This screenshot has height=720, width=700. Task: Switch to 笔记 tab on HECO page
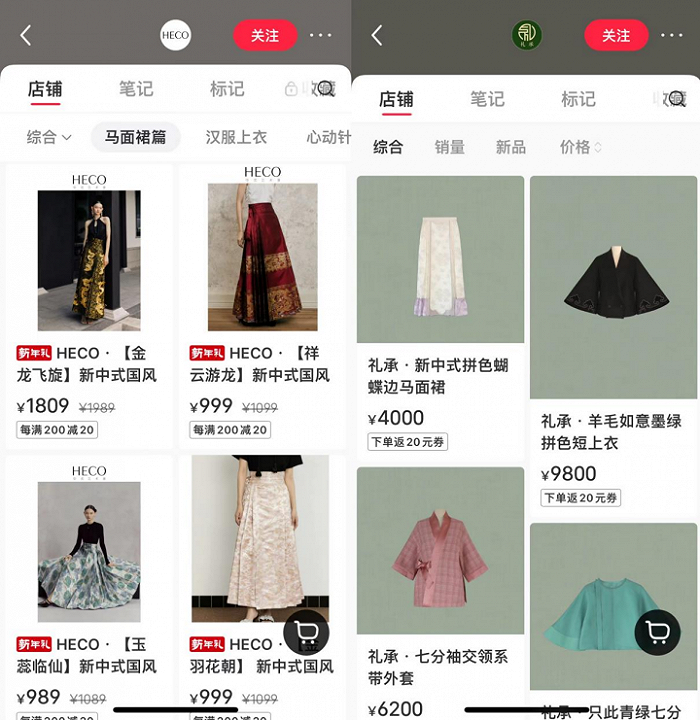(x=136, y=88)
